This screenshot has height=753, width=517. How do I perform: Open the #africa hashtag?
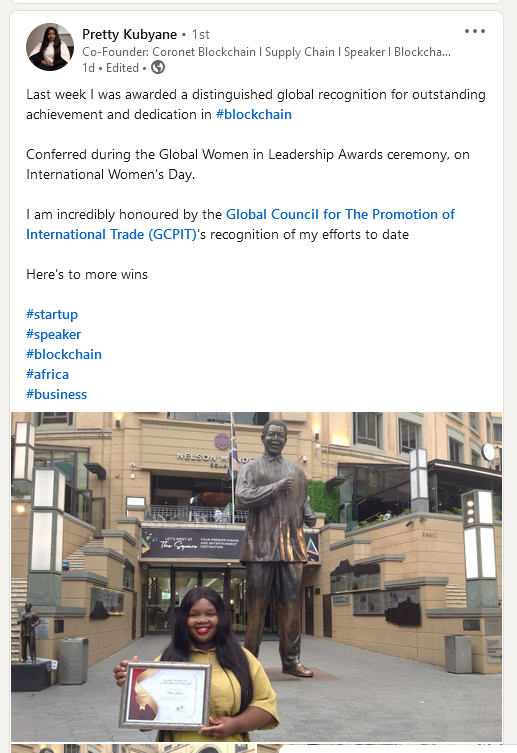[x=48, y=374]
